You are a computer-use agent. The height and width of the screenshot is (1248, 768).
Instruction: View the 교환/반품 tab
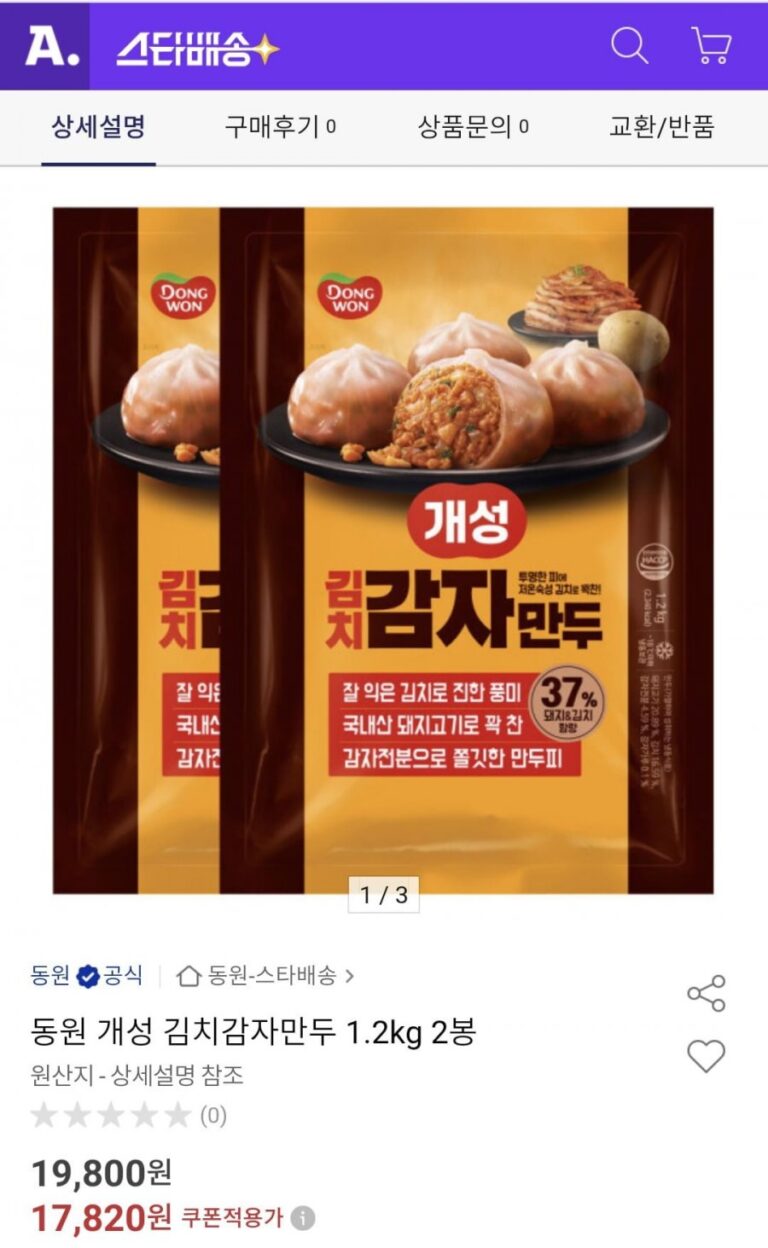pos(662,127)
